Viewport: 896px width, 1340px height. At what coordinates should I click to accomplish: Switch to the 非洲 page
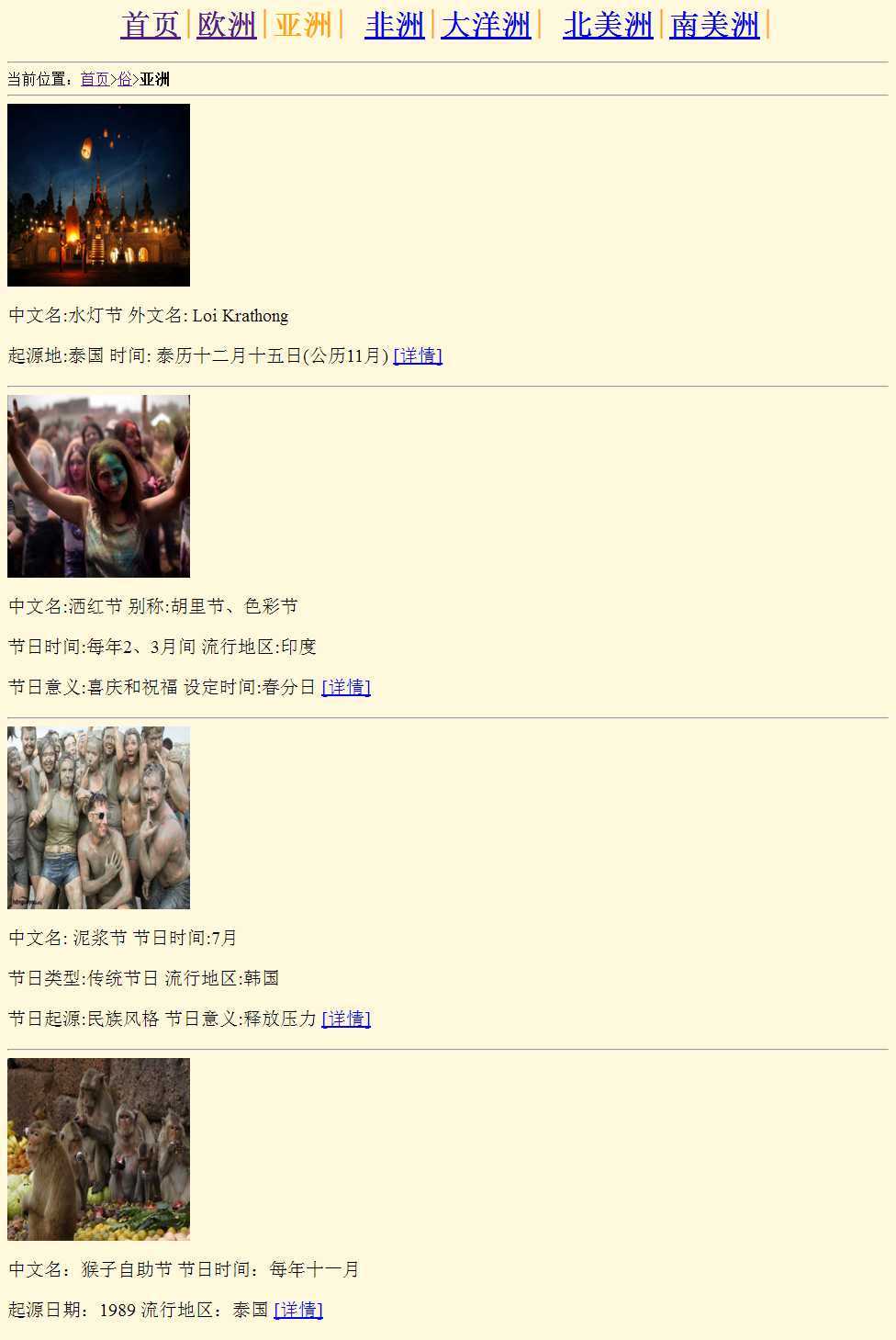394,25
